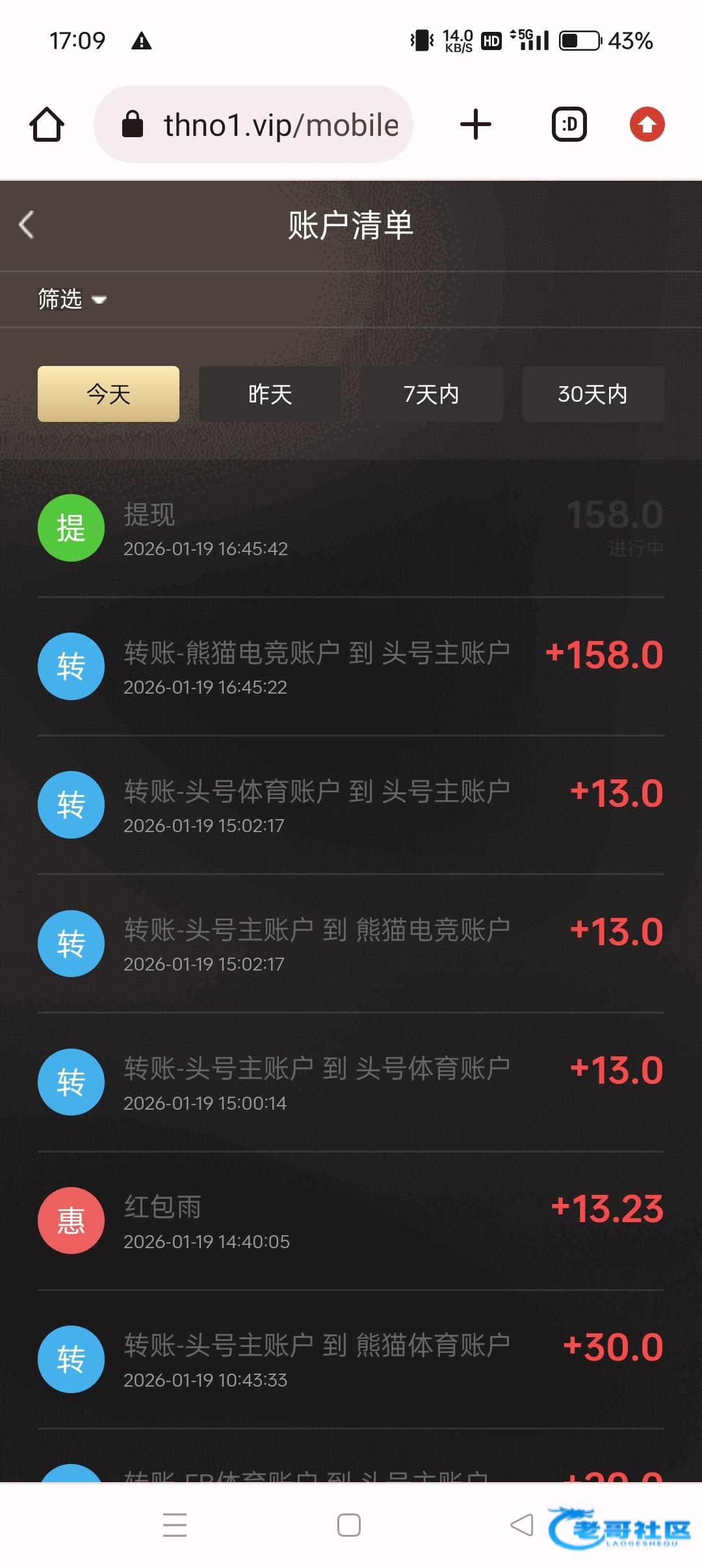Show records for 7天内
This screenshot has width=702, height=1568.
432,394
